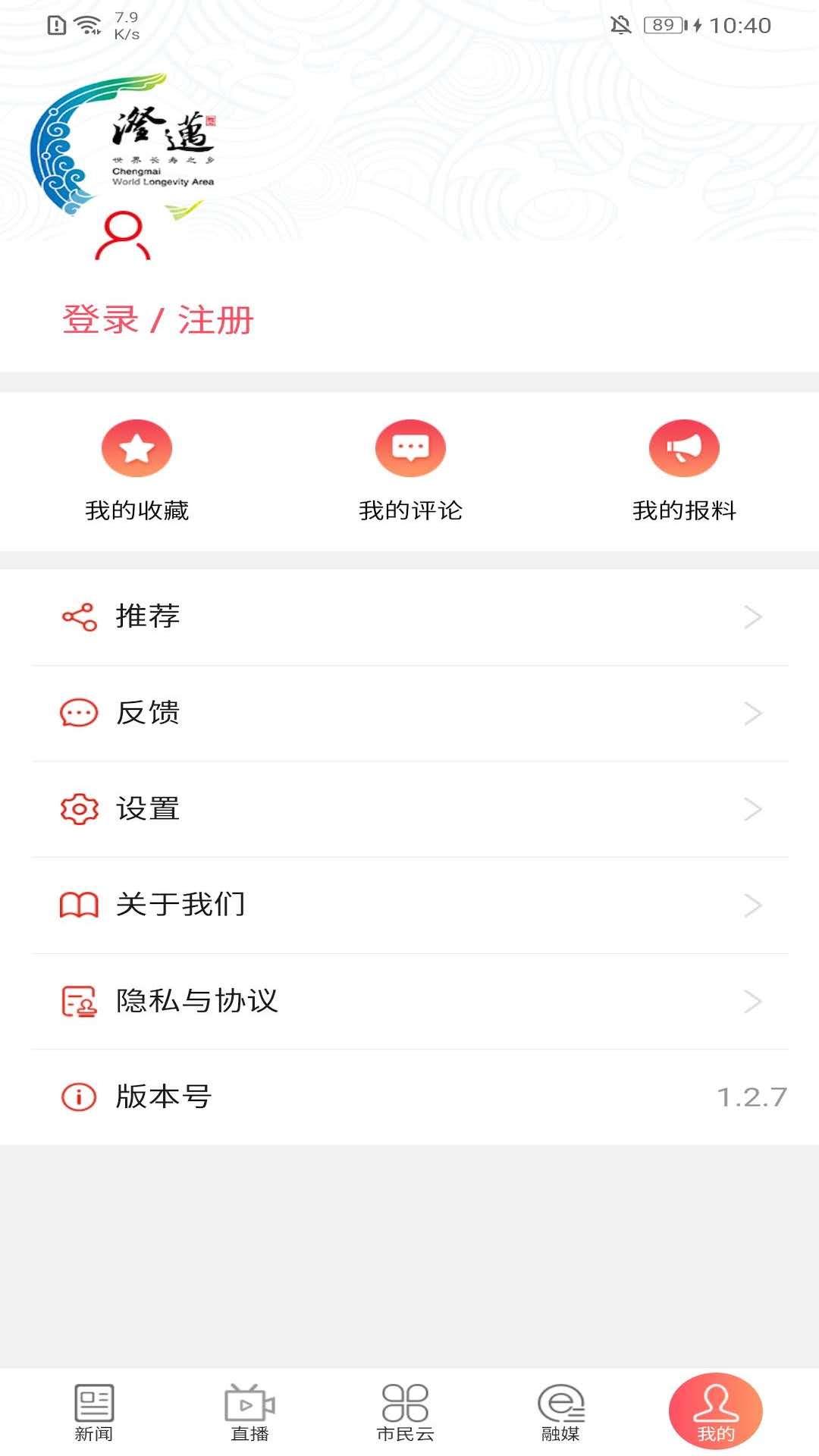This screenshot has width=819, height=1456.
Task: Open 我的评论 via the comment bubble icon
Action: point(409,447)
